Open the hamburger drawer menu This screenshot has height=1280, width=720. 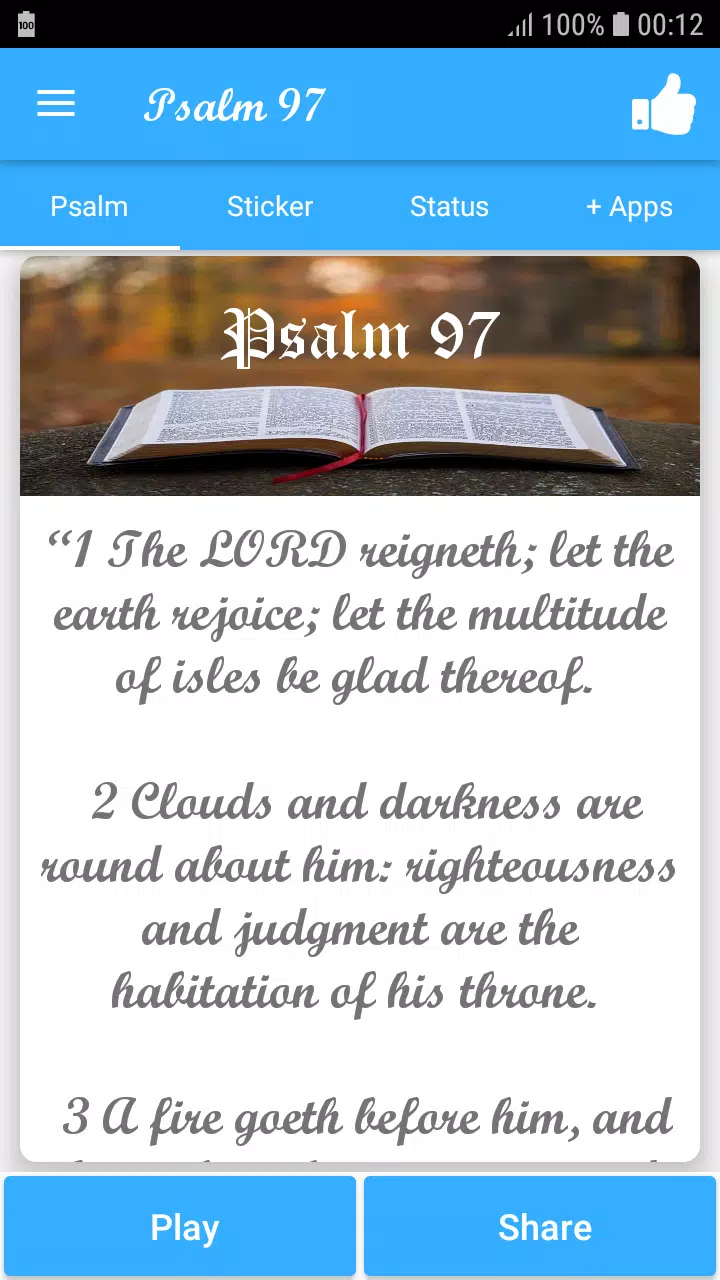(56, 104)
